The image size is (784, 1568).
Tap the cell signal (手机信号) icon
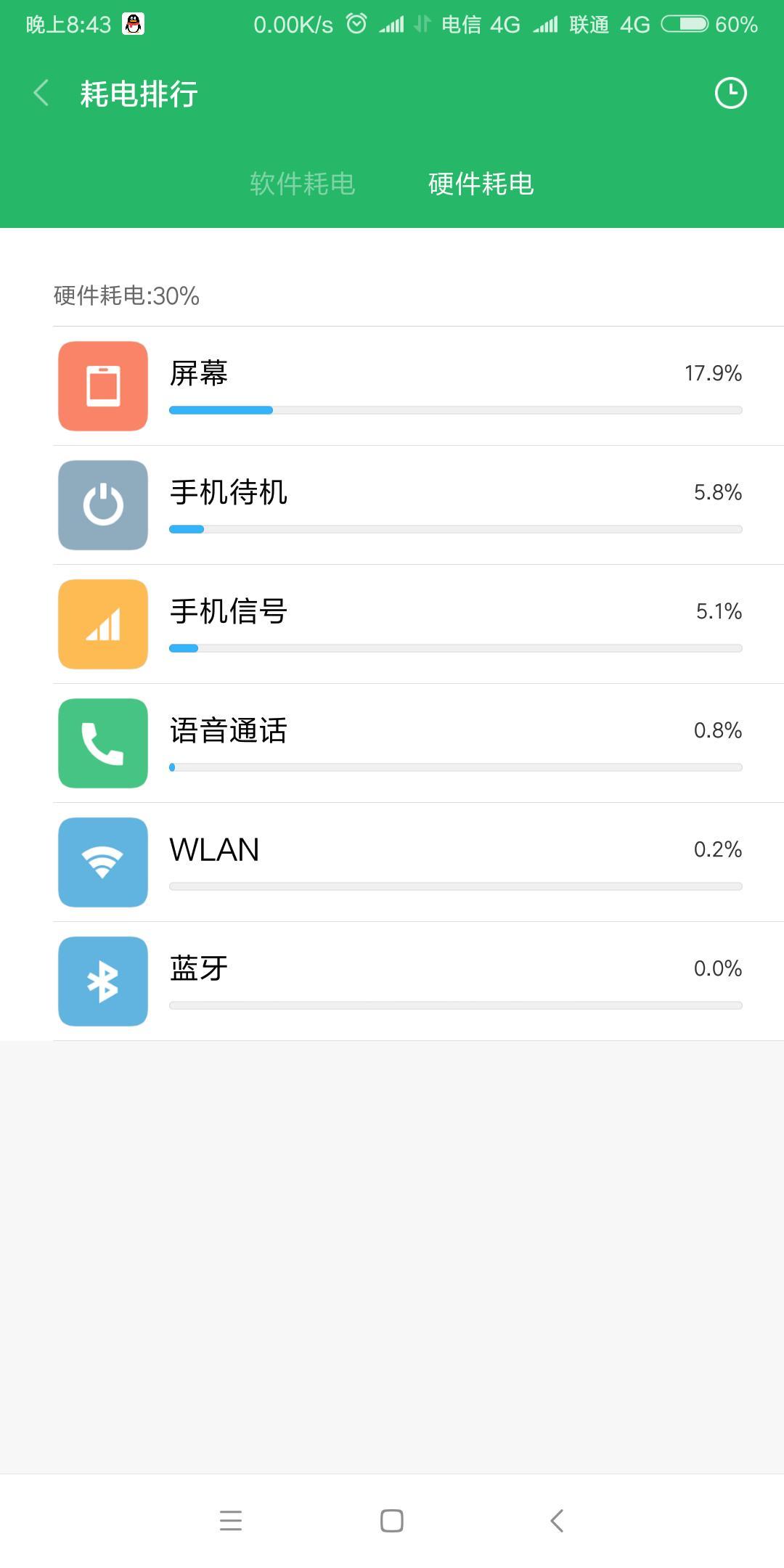coord(102,624)
